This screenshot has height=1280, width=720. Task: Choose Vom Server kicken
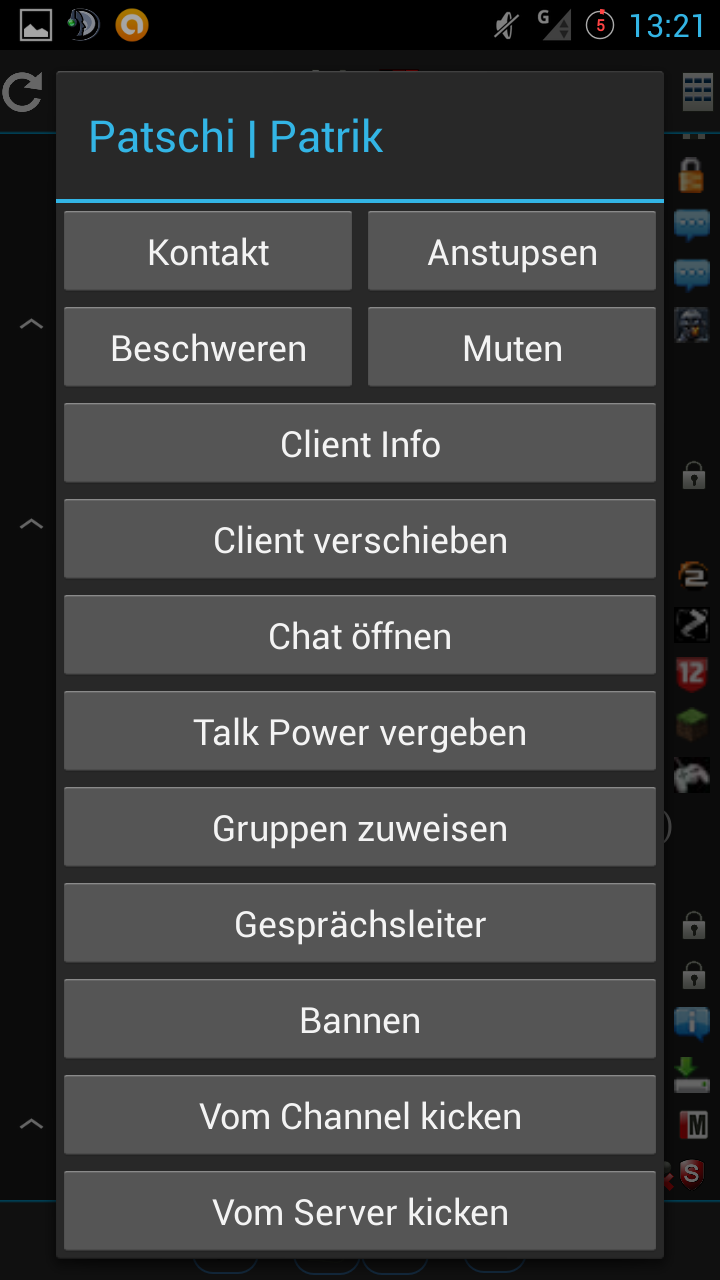(x=360, y=1211)
